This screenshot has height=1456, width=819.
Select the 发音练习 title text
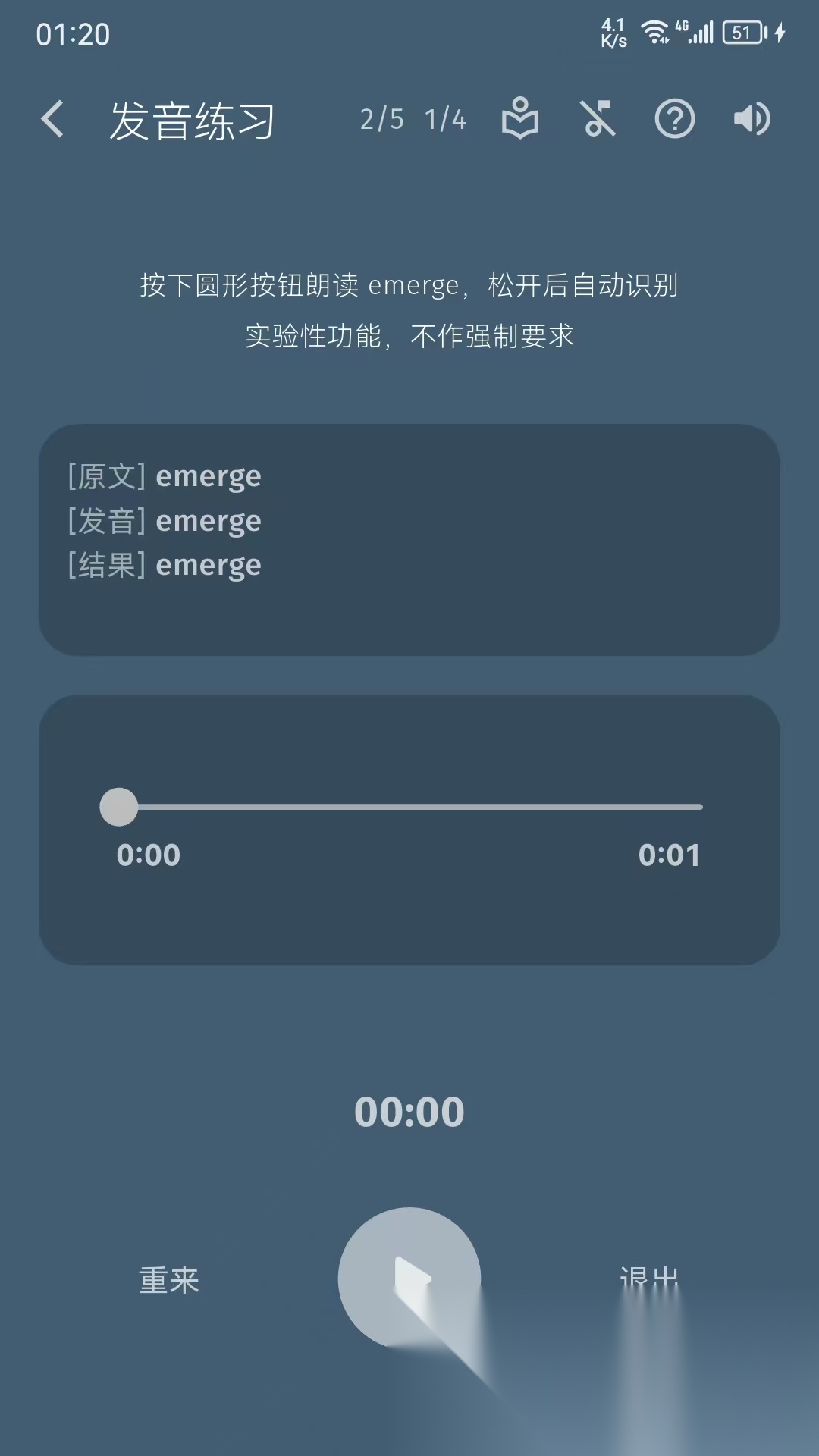pos(192,120)
